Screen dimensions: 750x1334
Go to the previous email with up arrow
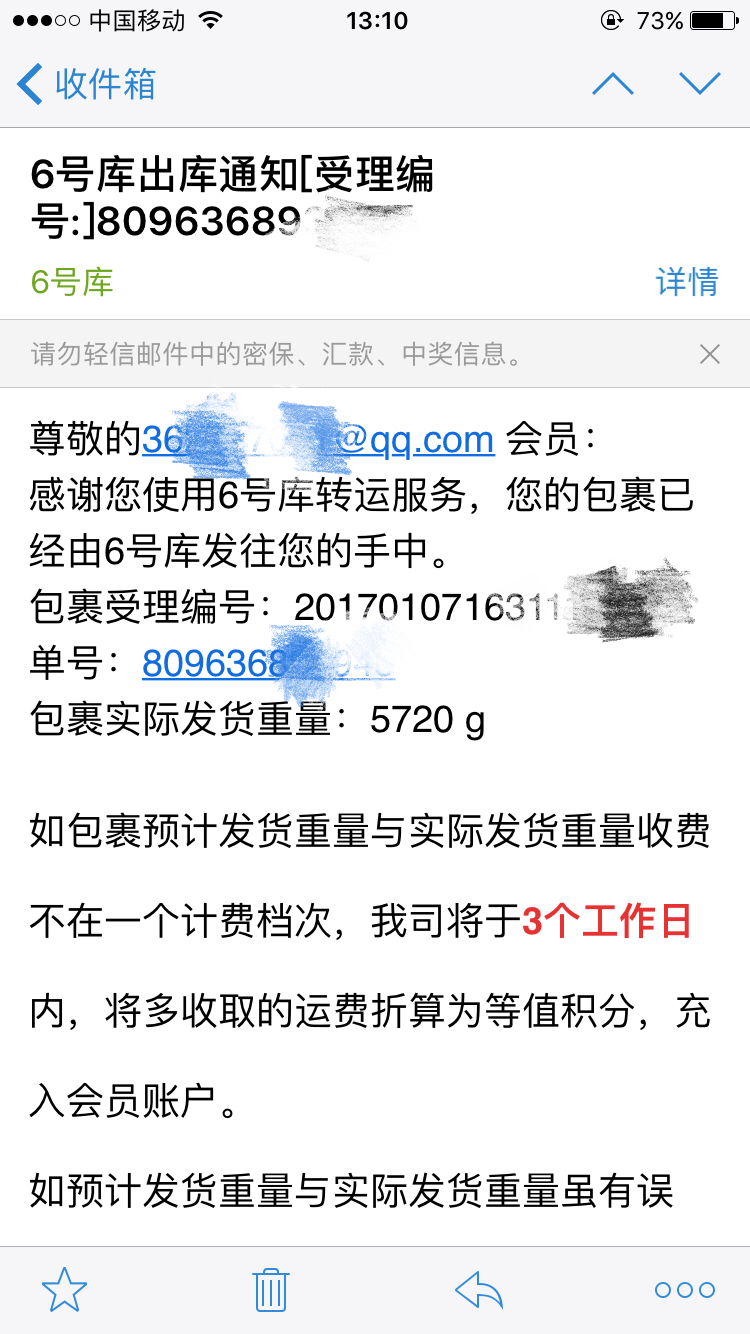tap(613, 84)
